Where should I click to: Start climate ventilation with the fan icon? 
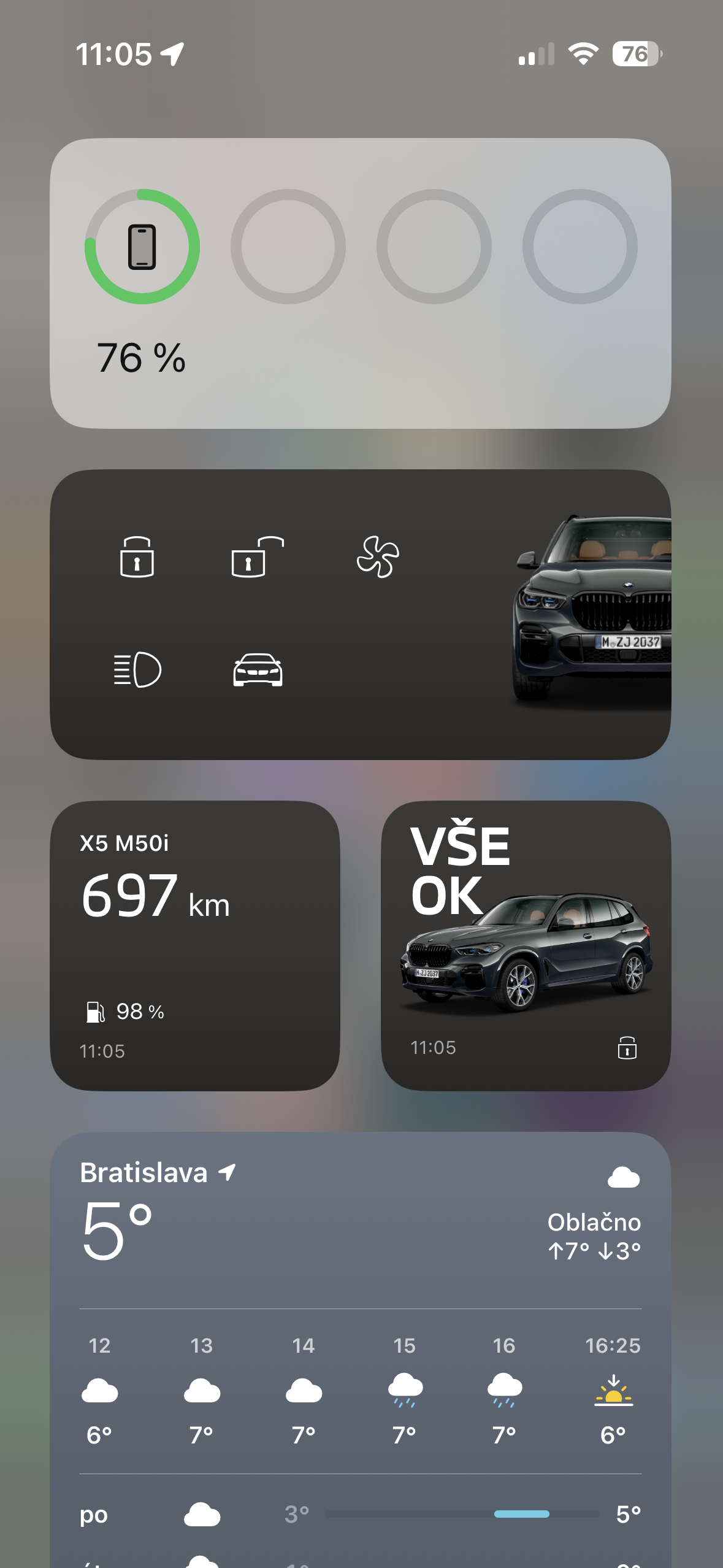tap(378, 556)
